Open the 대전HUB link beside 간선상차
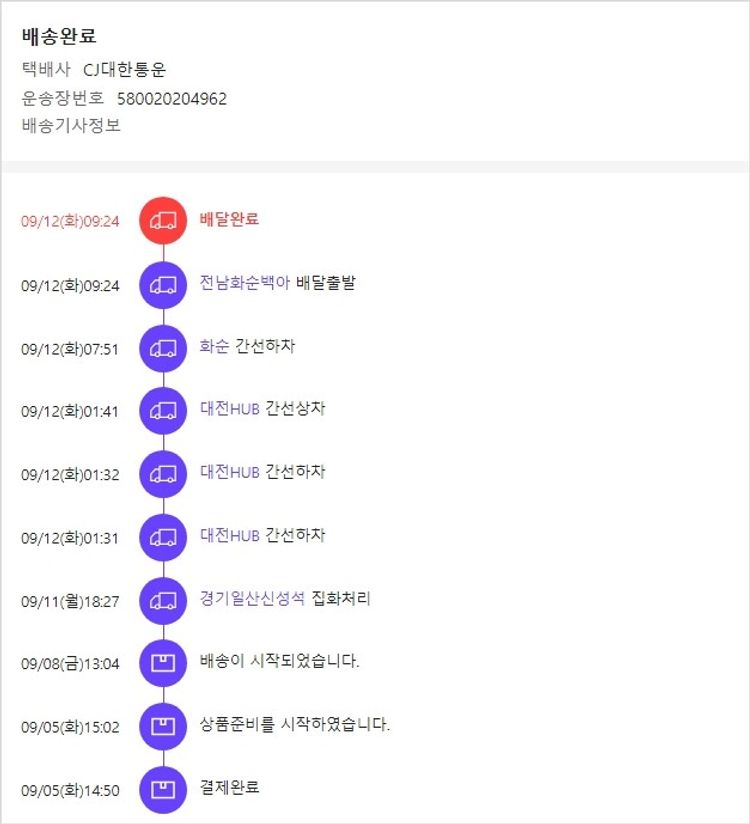Image resolution: width=750 pixels, height=824 pixels. (x=230, y=409)
